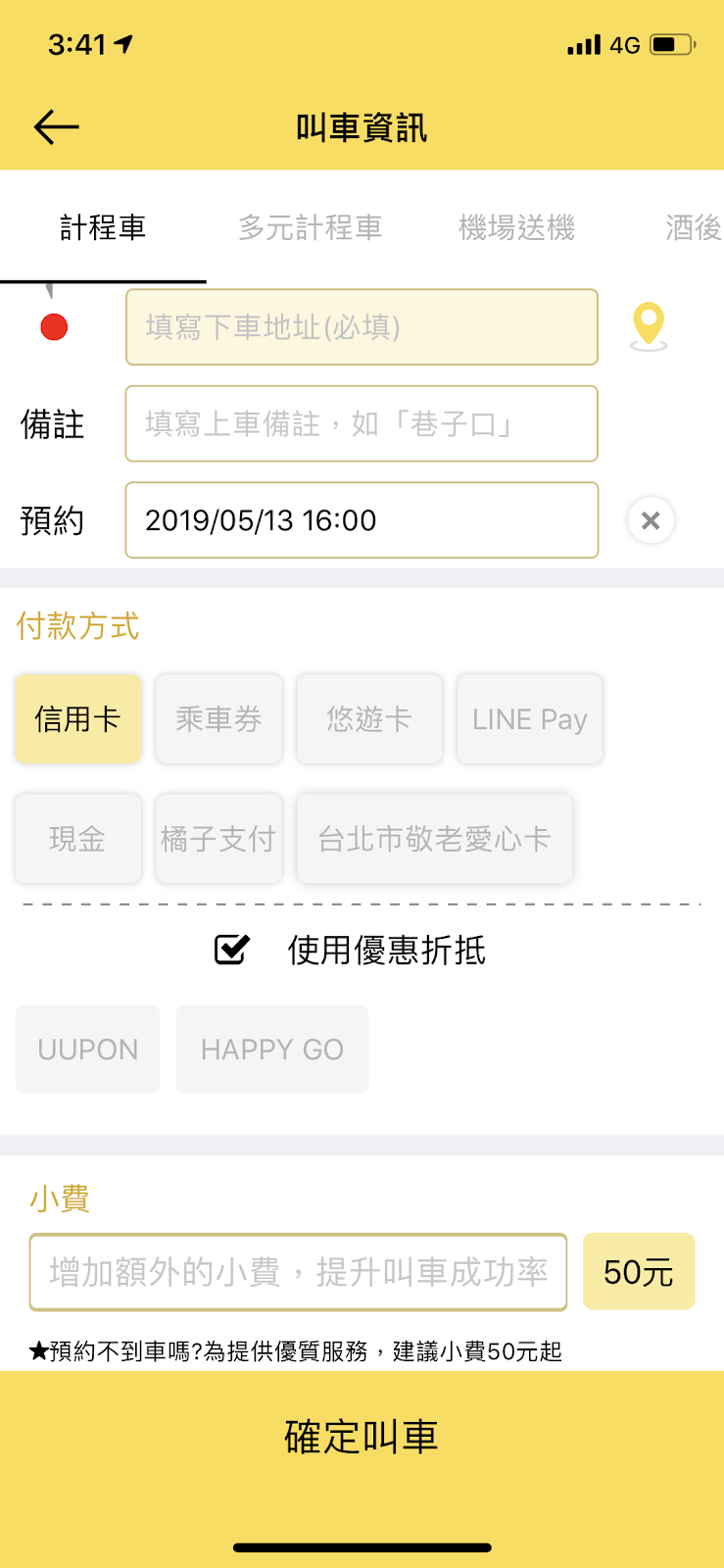Select 信用卡 as payment method
Image resolution: width=724 pixels, height=1568 pixels.
click(x=78, y=719)
